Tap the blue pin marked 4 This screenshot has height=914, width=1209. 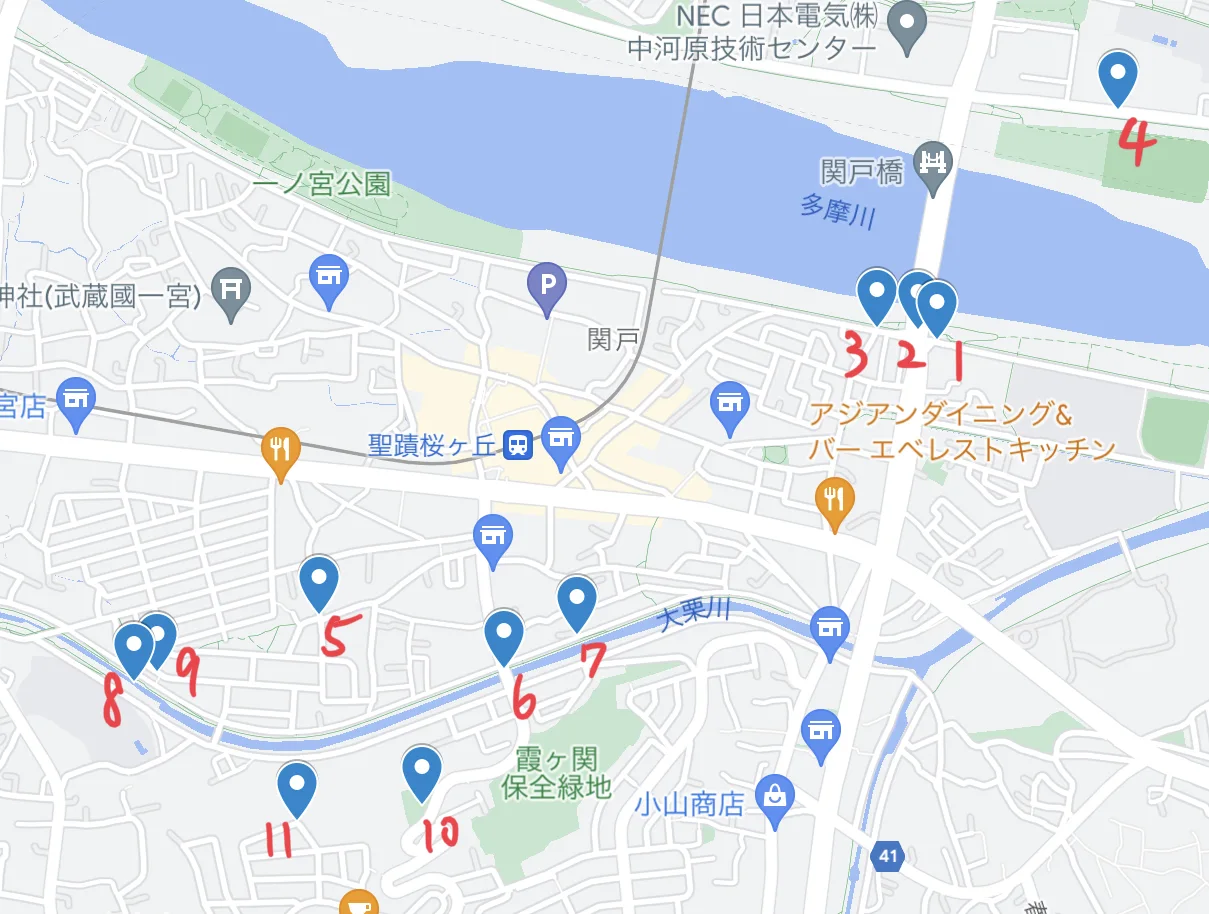(x=1117, y=73)
